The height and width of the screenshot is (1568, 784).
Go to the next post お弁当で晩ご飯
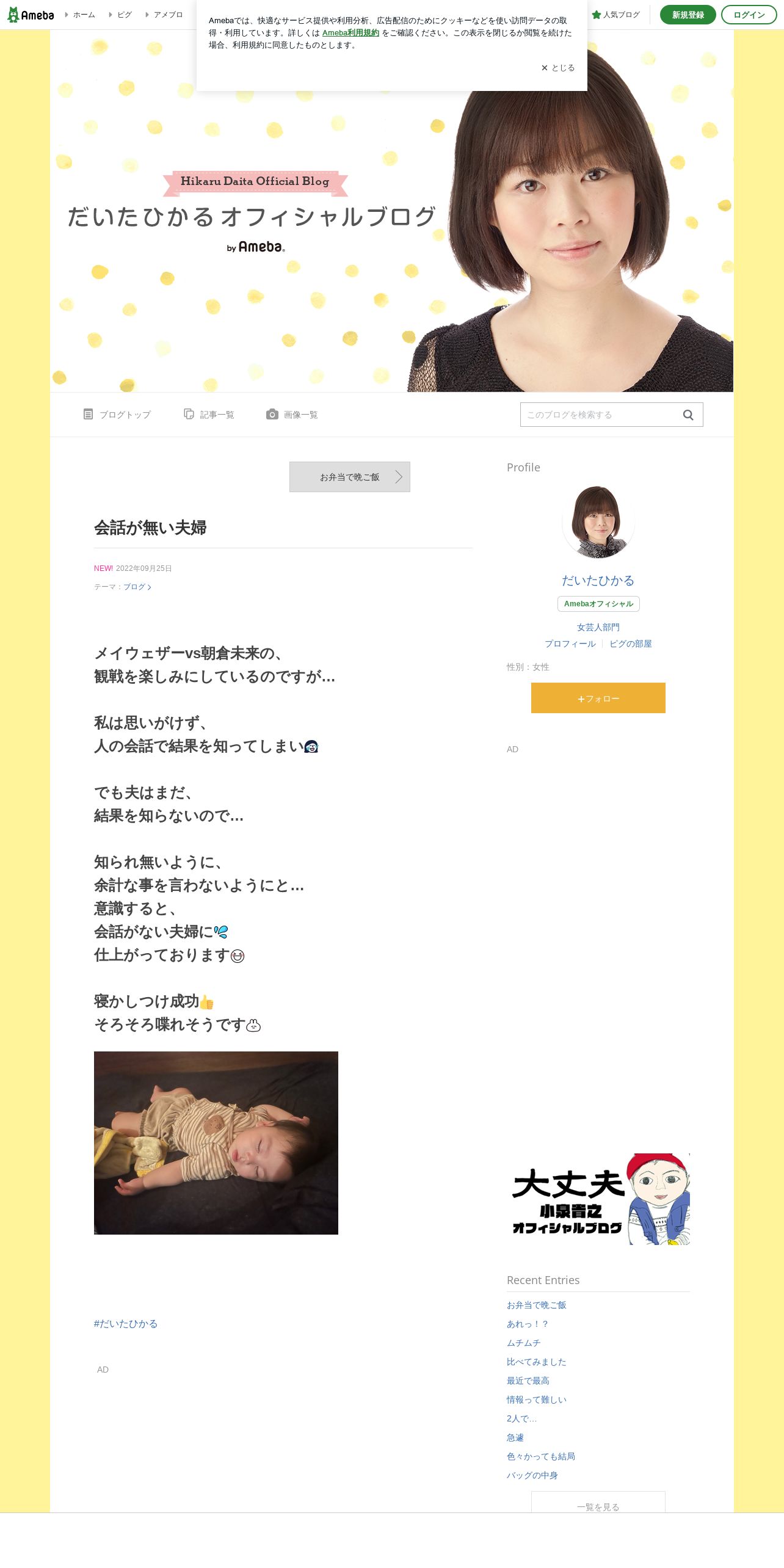(x=350, y=477)
